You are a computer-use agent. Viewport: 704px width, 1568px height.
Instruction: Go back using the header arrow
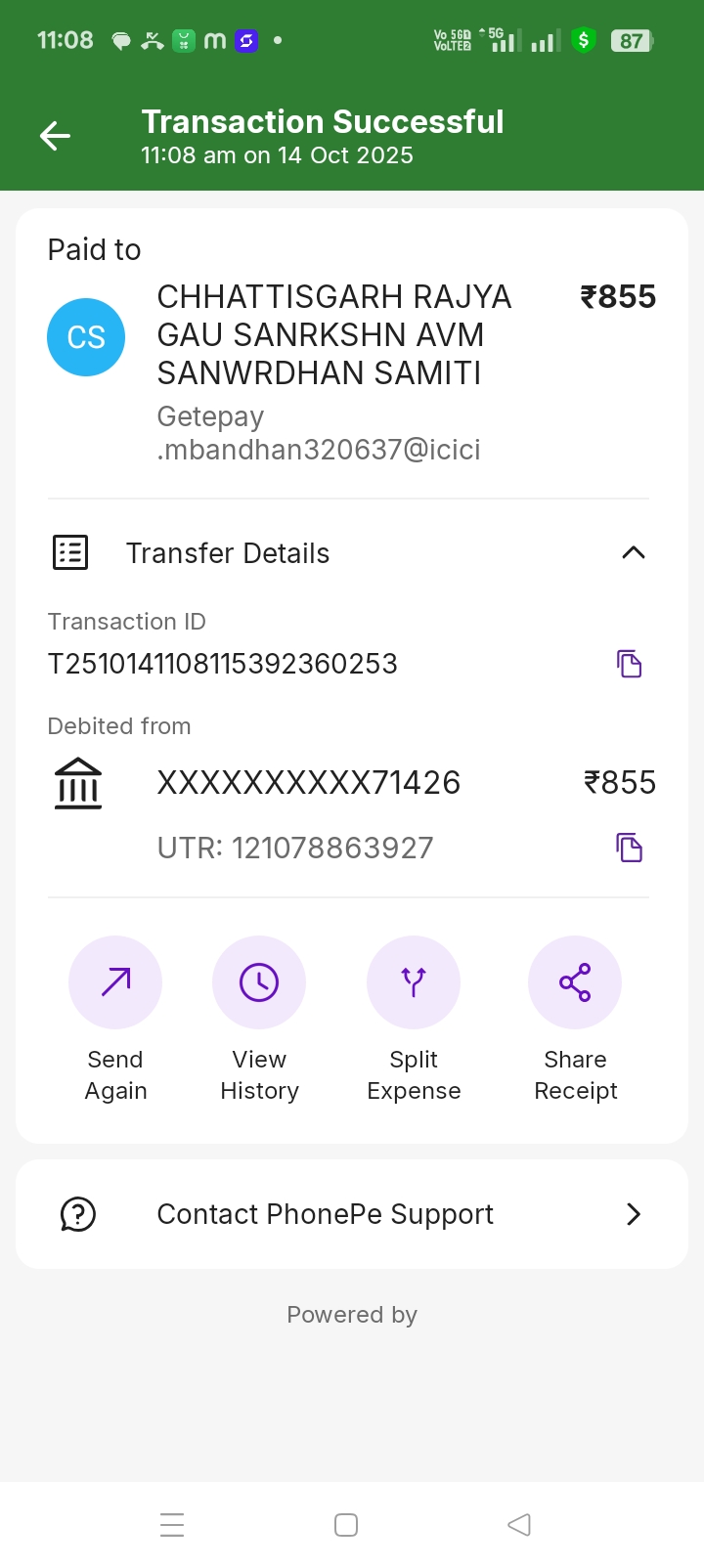(55, 136)
